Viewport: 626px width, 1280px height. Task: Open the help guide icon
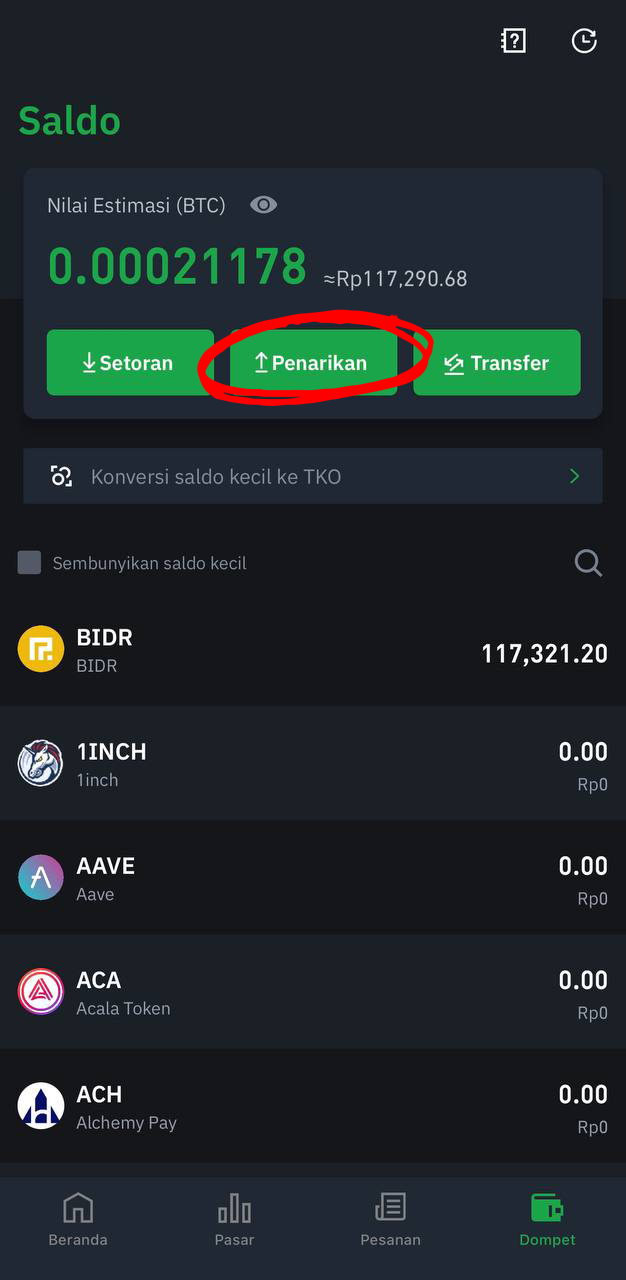click(513, 41)
